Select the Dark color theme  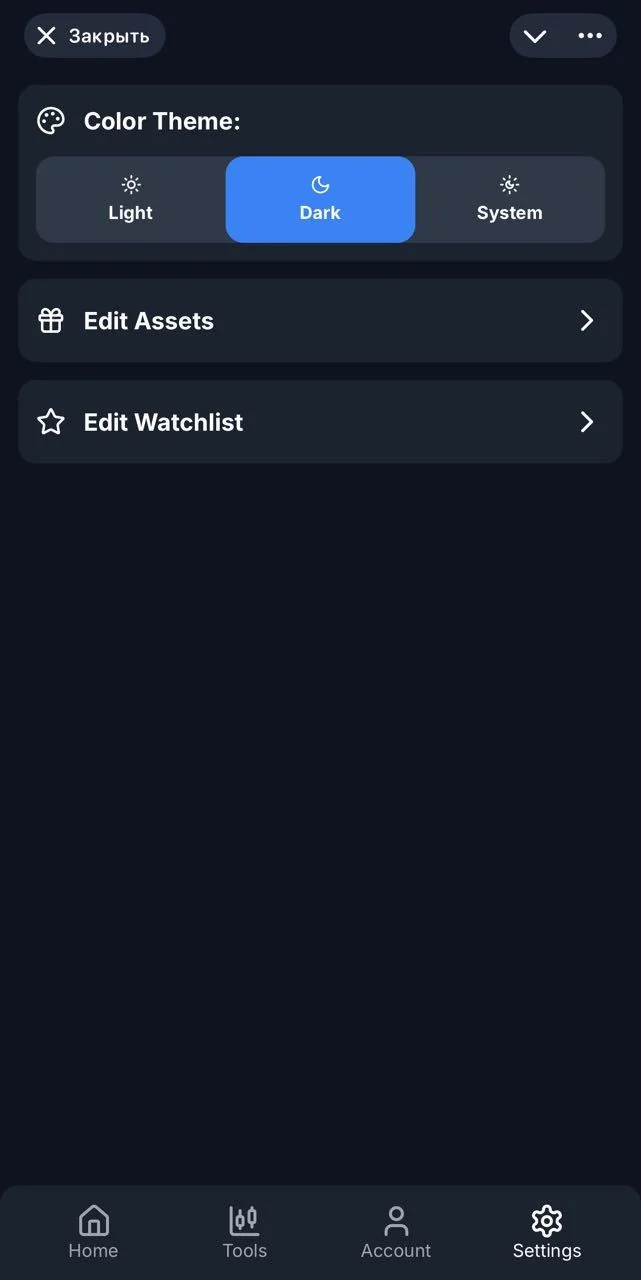[x=320, y=199]
